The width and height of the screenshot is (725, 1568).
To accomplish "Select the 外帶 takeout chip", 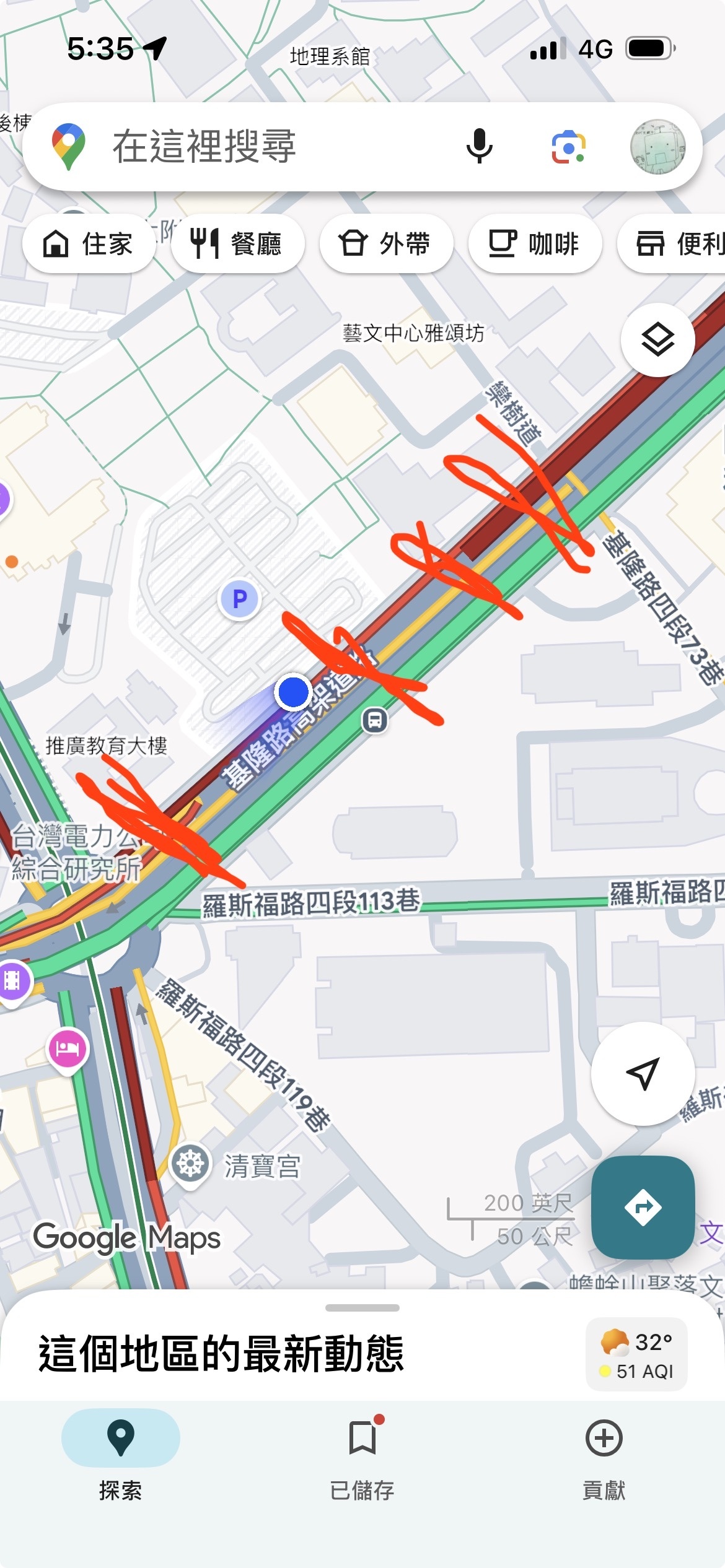I will pyautogui.click(x=385, y=243).
